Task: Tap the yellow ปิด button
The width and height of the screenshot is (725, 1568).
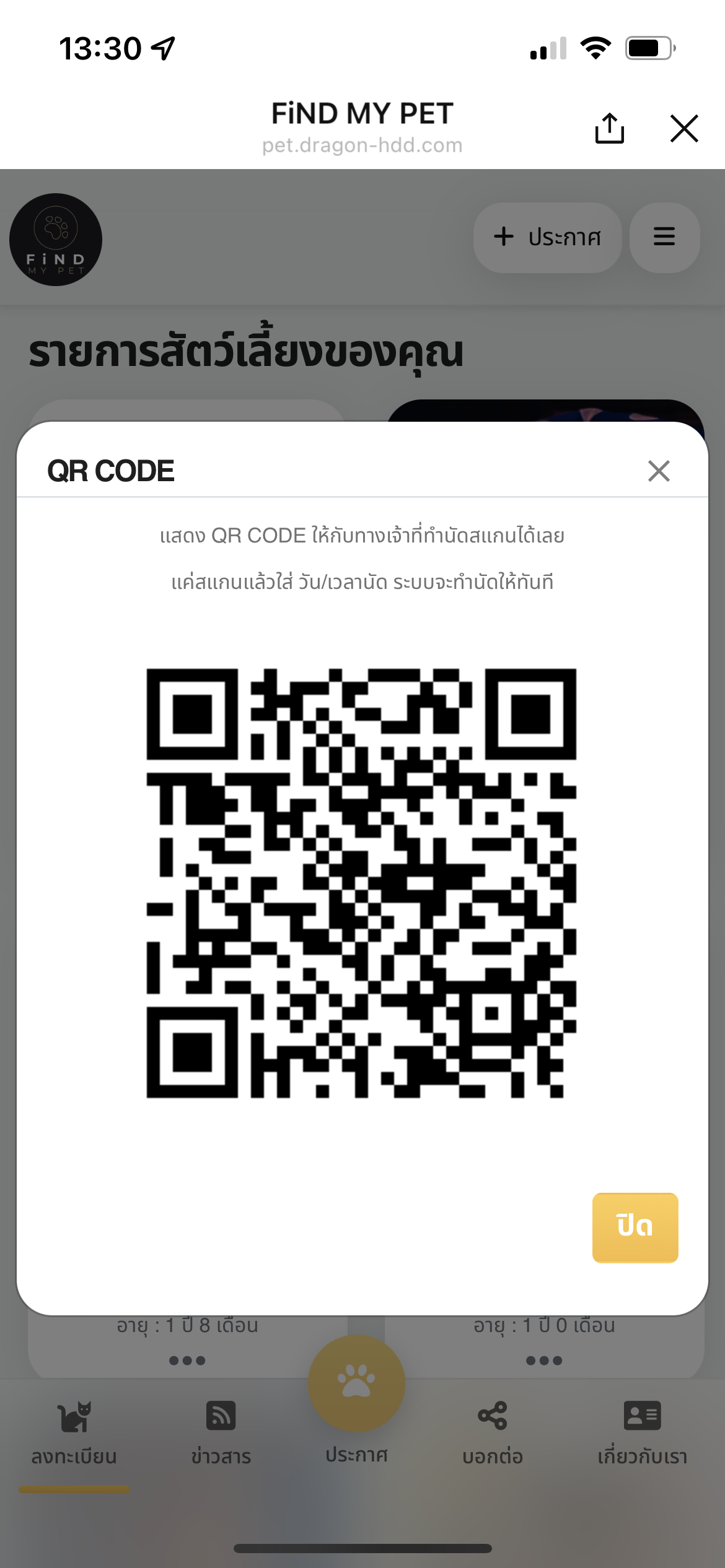Action: 635,1227
